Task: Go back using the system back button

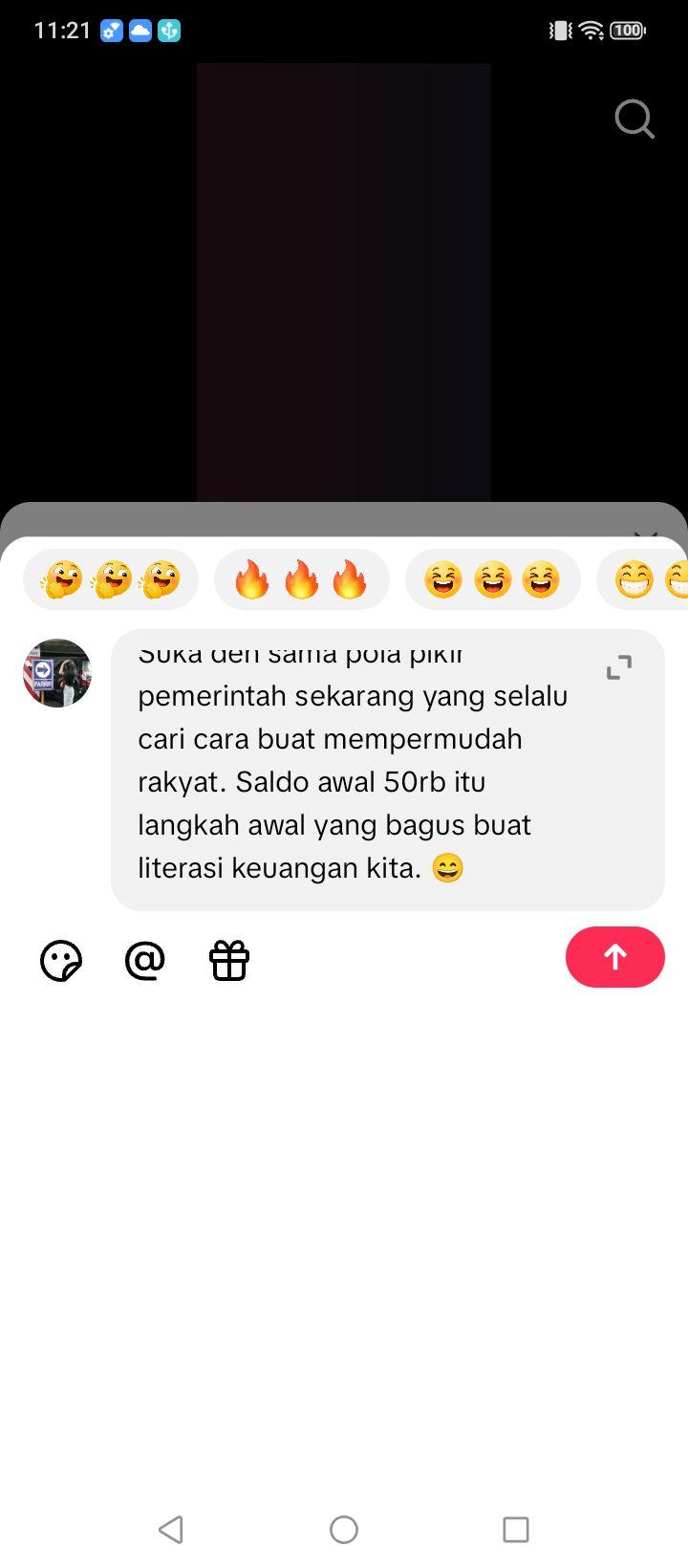Action: (171, 1529)
